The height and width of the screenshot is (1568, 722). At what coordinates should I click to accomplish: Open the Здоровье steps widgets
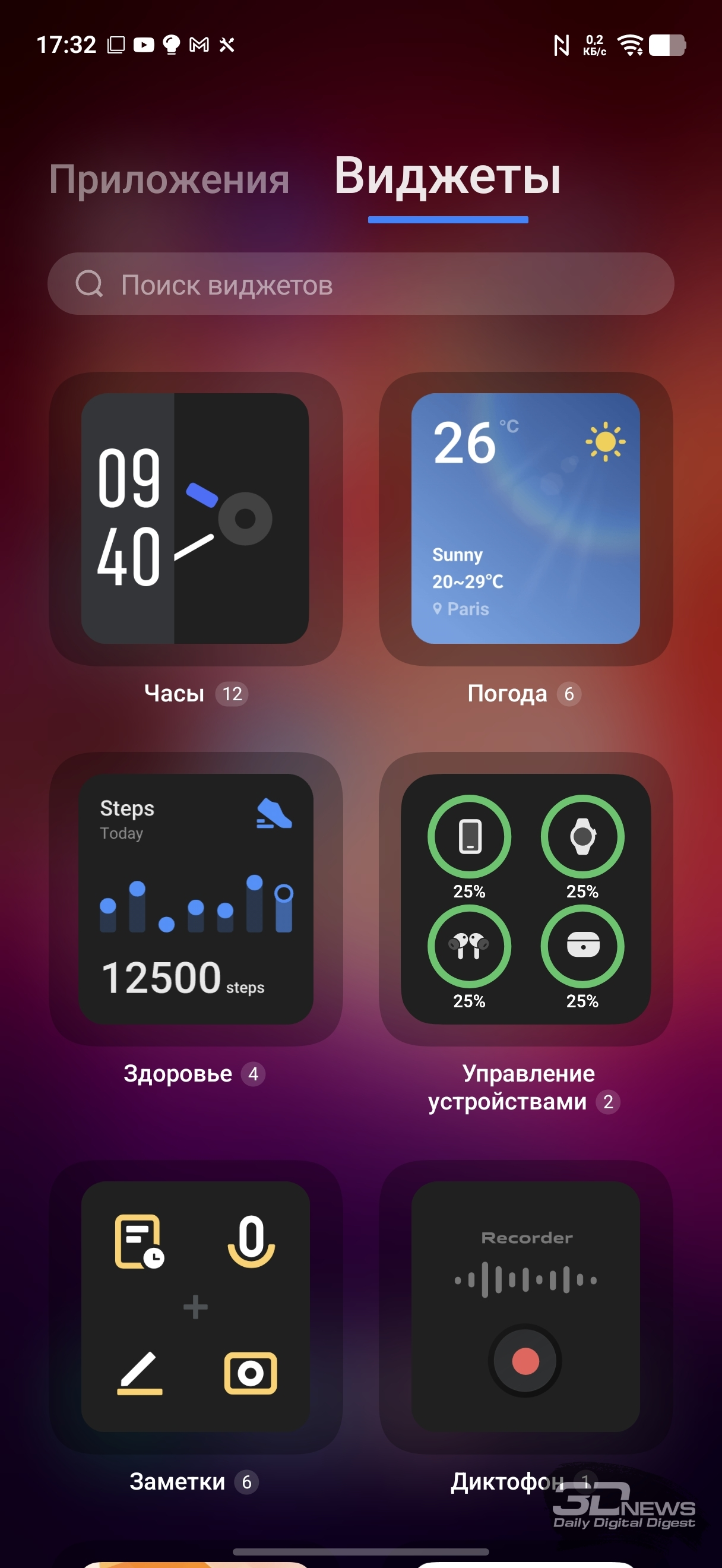click(195, 899)
